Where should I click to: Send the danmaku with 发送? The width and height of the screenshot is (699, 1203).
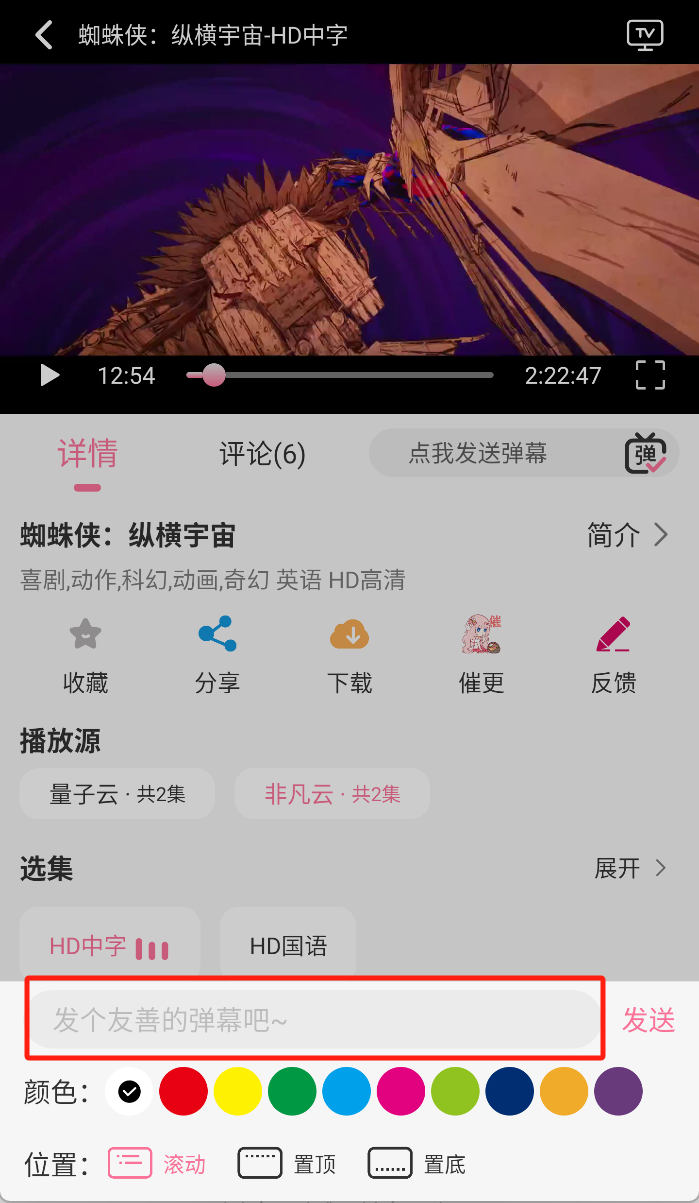(x=649, y=1020)
